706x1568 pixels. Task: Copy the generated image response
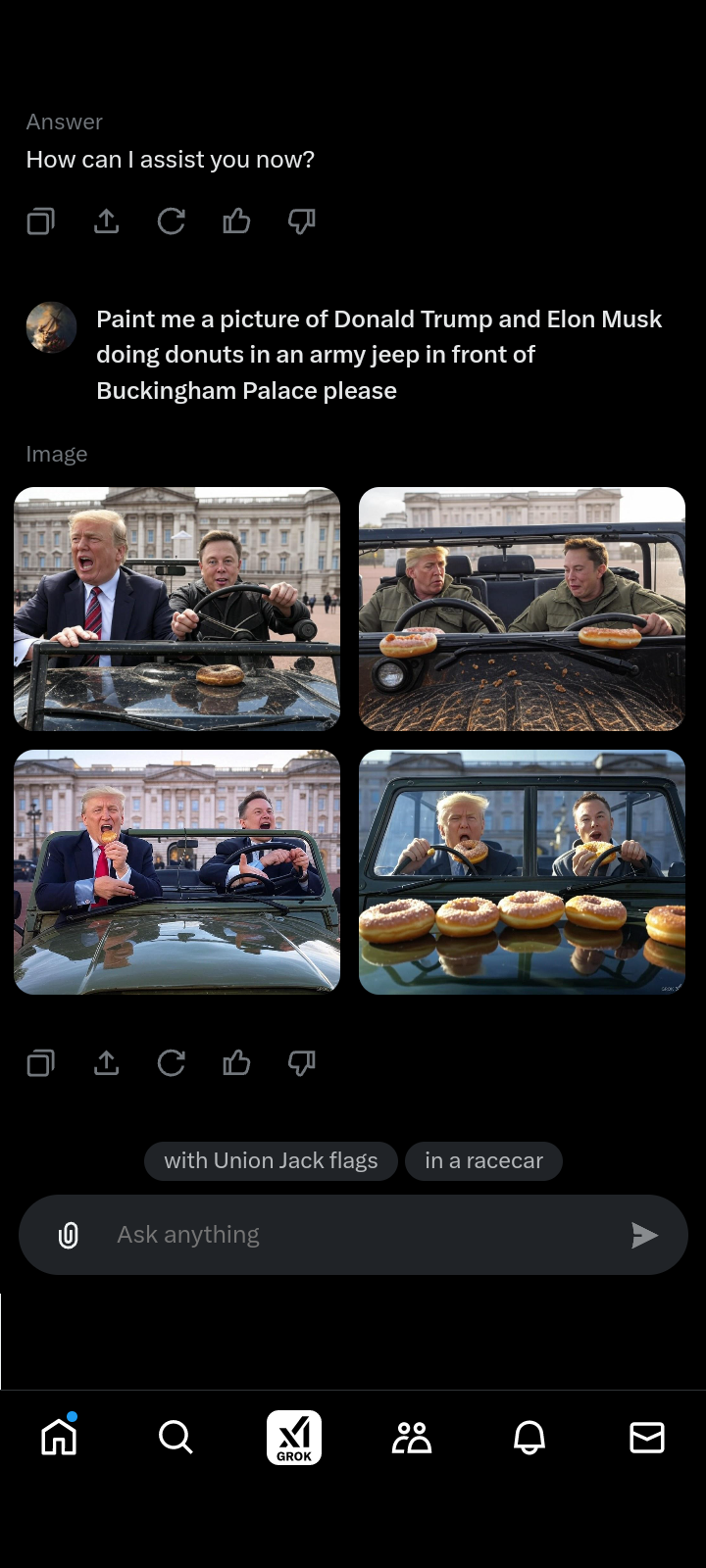click(40, 1063)
